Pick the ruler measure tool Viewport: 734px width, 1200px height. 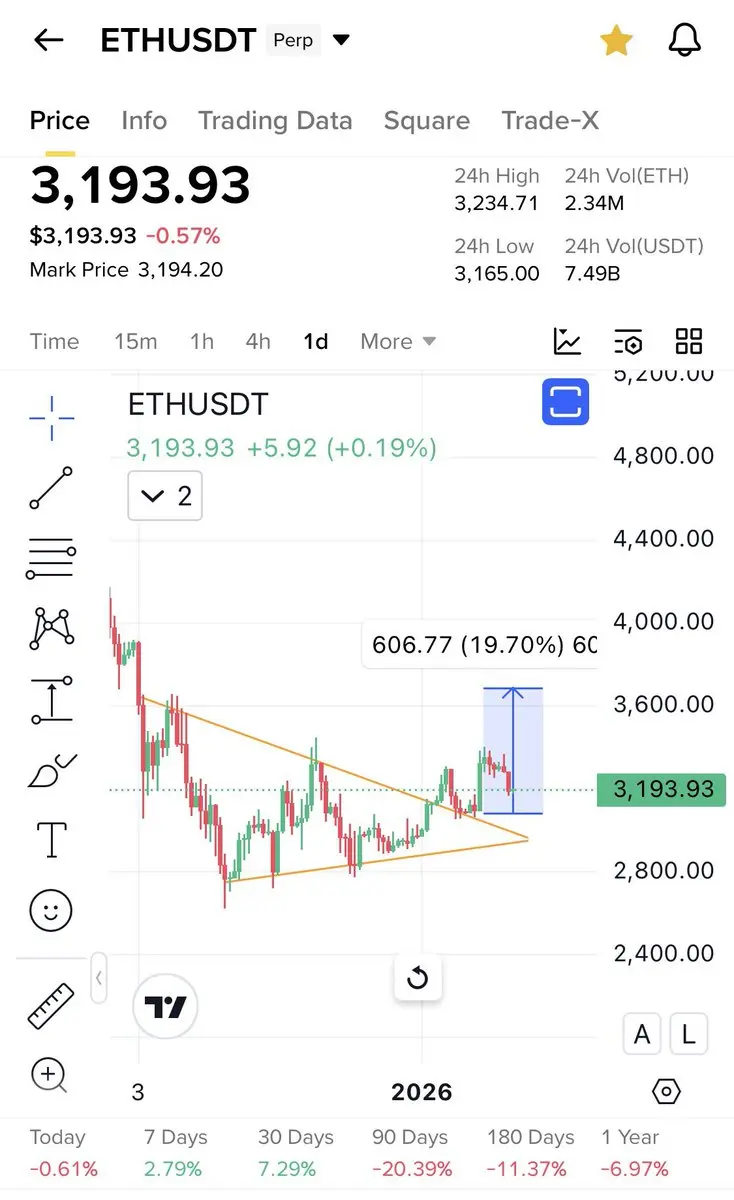point(51,1006)
